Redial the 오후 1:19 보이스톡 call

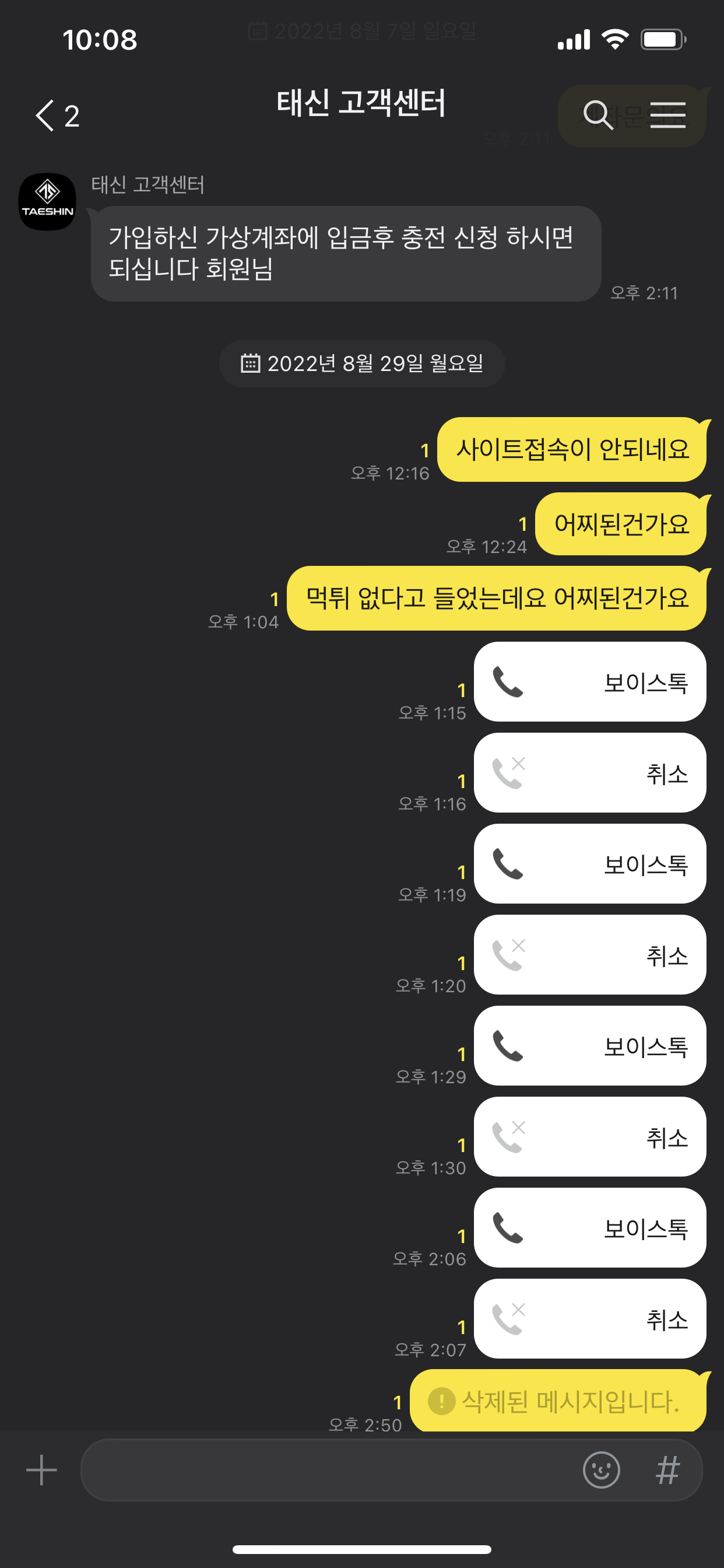[x=589, y=863]
